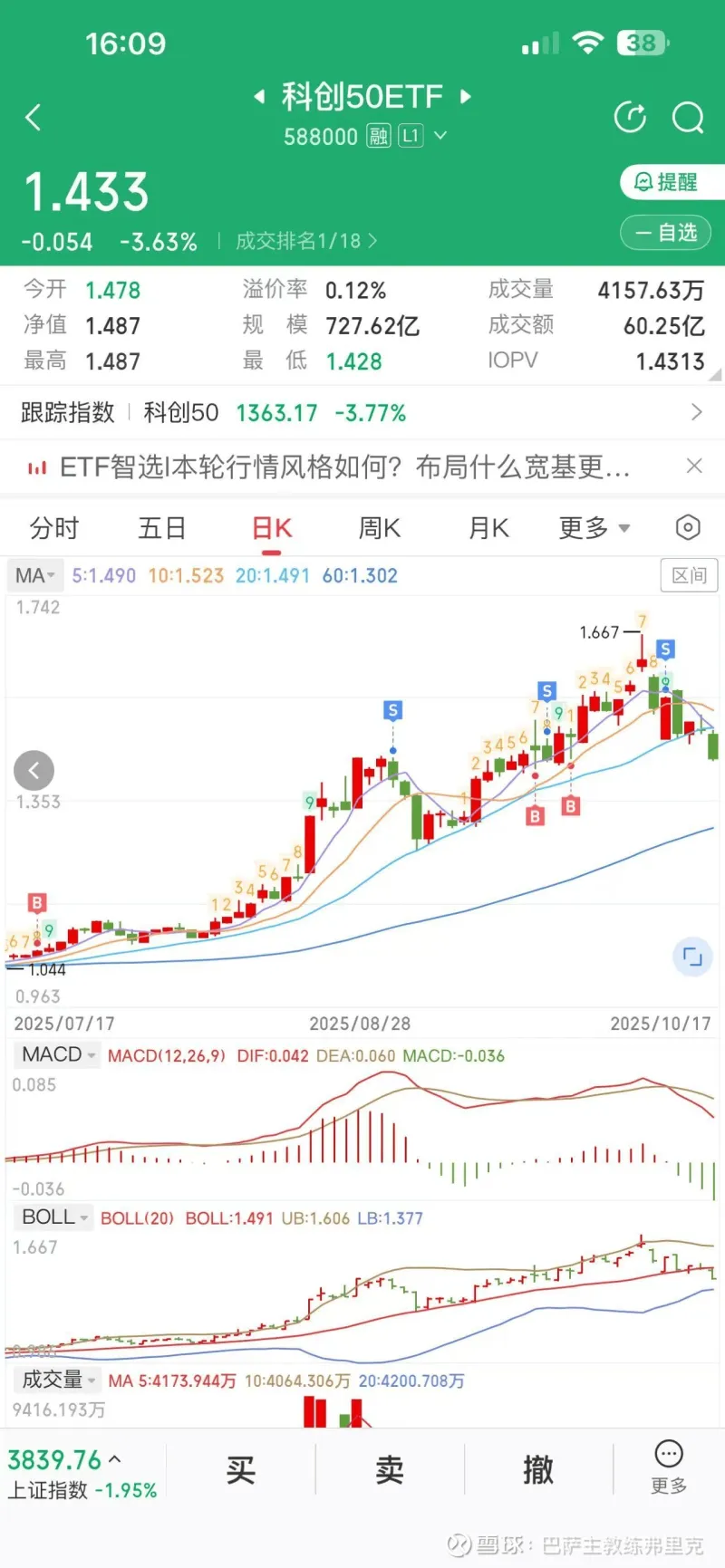Screen dimensions: 725x1568
Task: Open tracked index 科创50 row
Action: click(362, 413)
